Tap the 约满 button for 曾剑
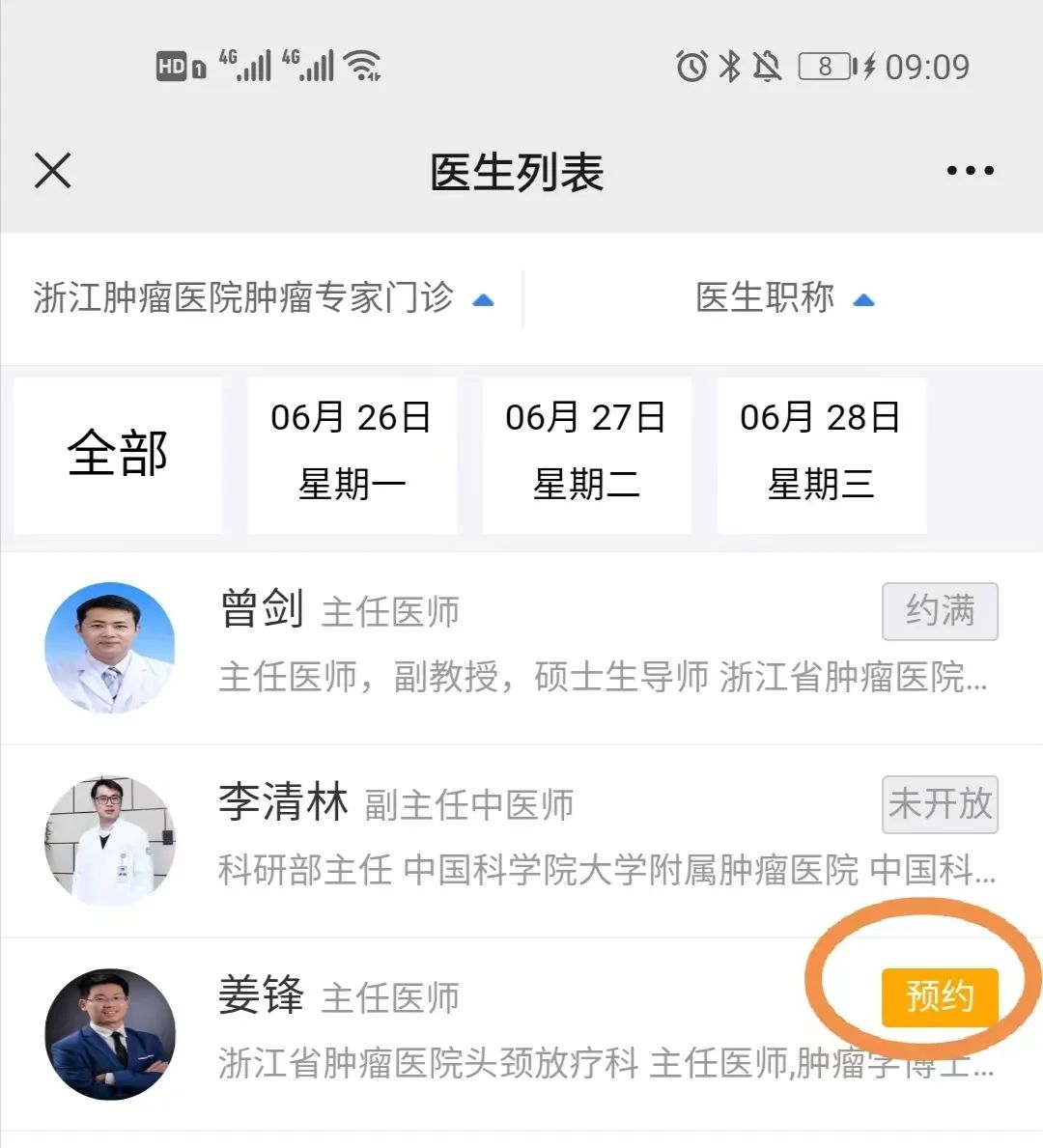Screen dimensions: 1043x1148 (x=939, y=611)
